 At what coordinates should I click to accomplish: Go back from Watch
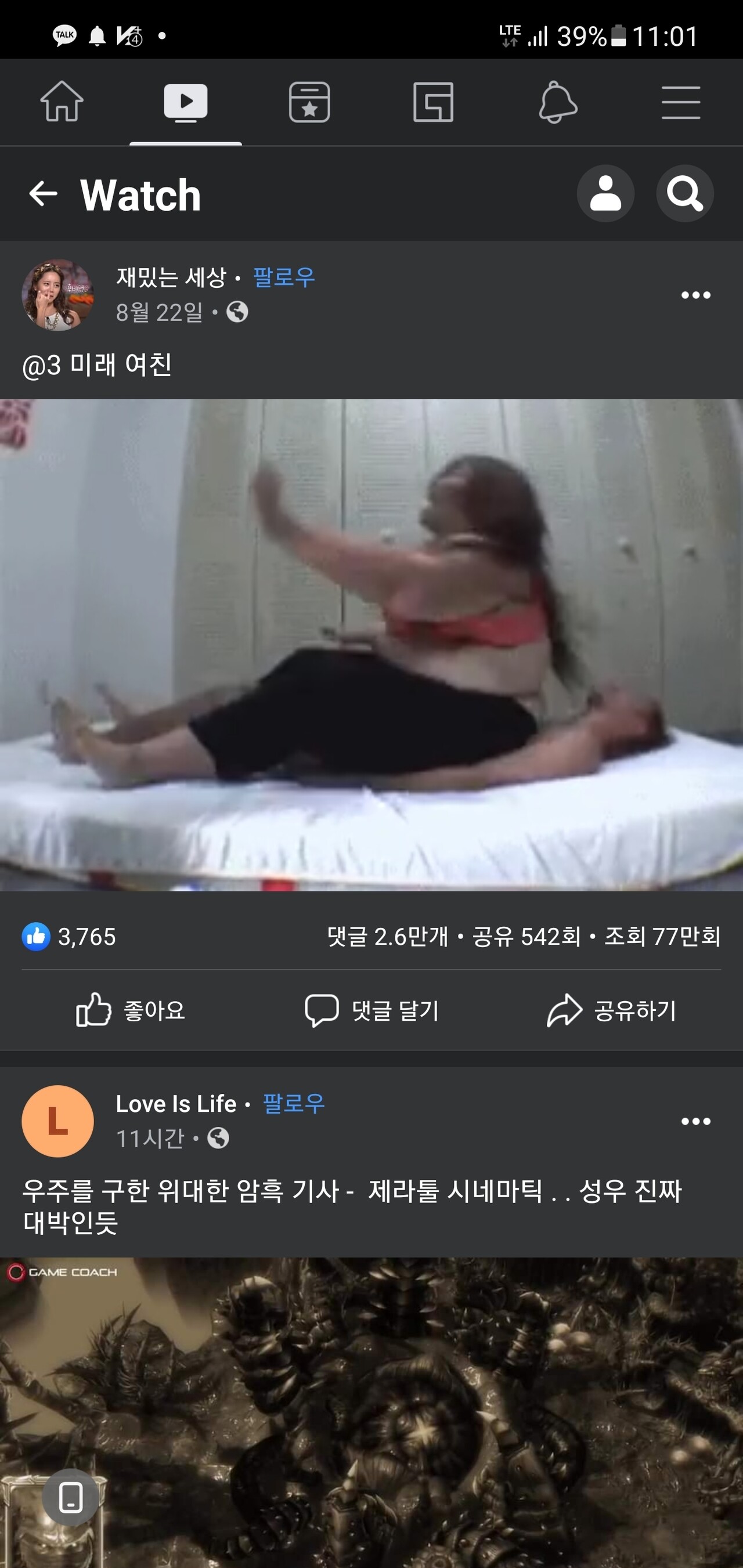click(x=43, y=194)
